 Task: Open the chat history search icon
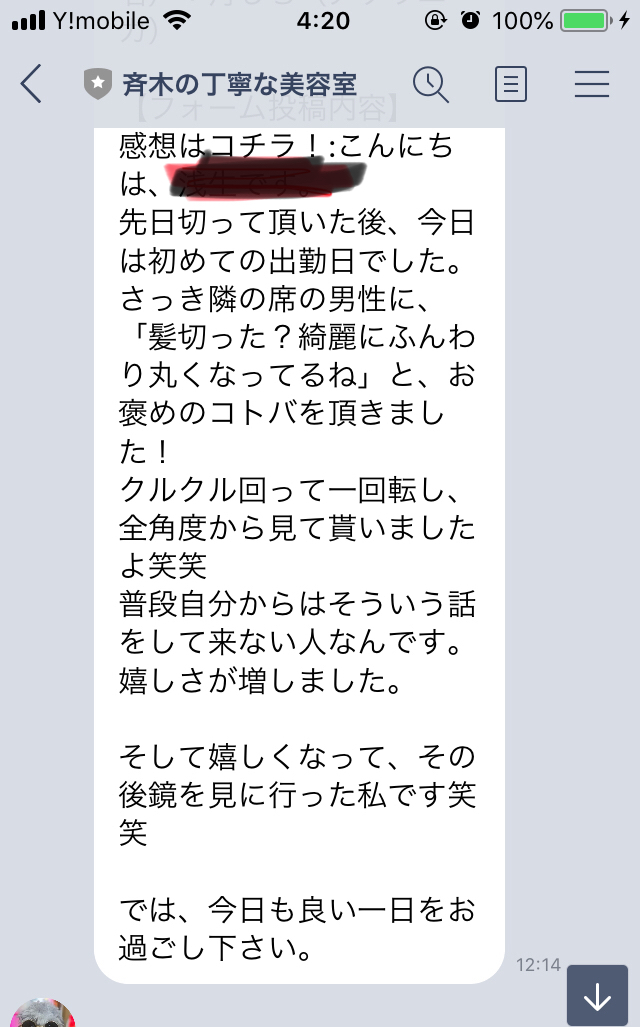[x=430, y=84]
